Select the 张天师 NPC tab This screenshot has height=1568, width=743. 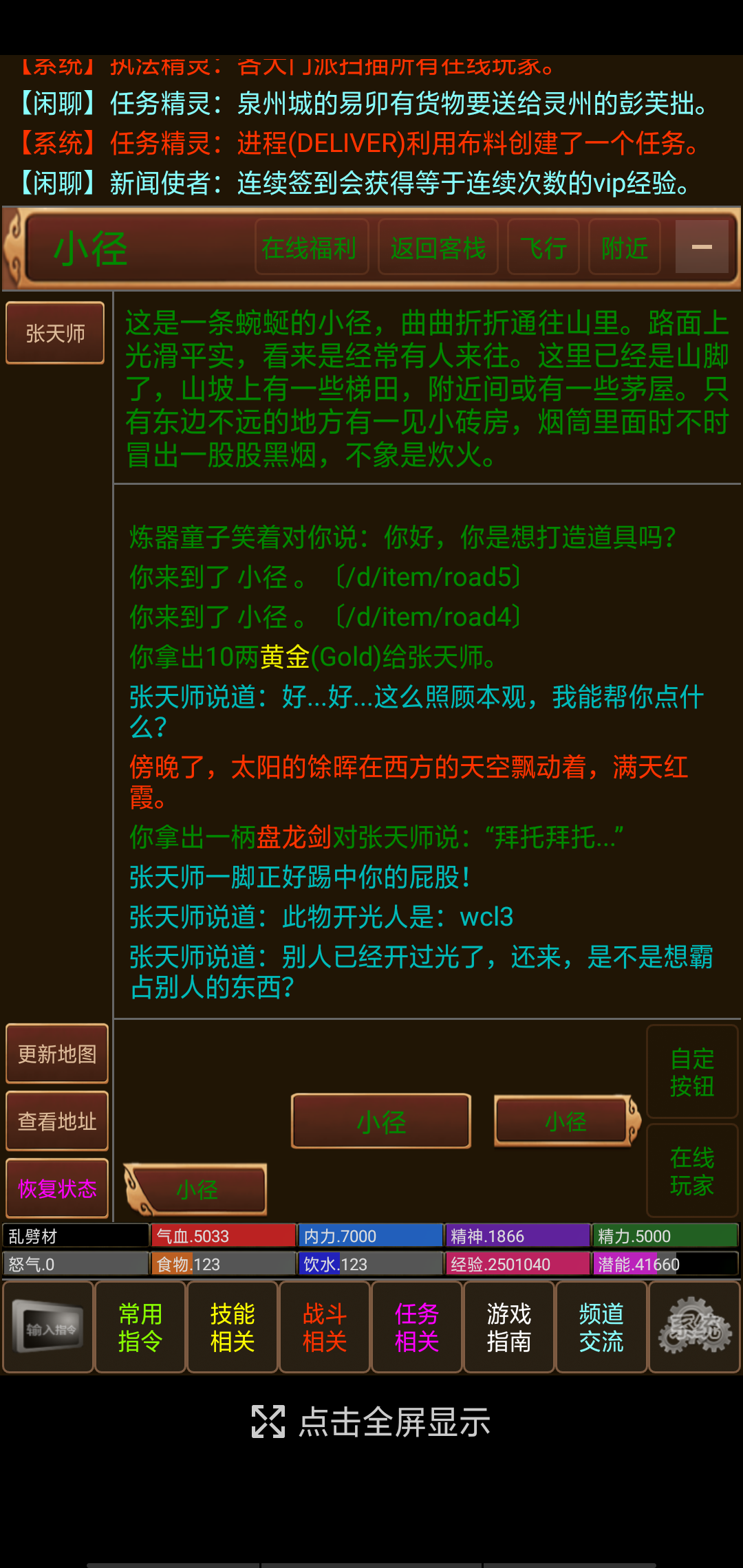coord(55,333)
